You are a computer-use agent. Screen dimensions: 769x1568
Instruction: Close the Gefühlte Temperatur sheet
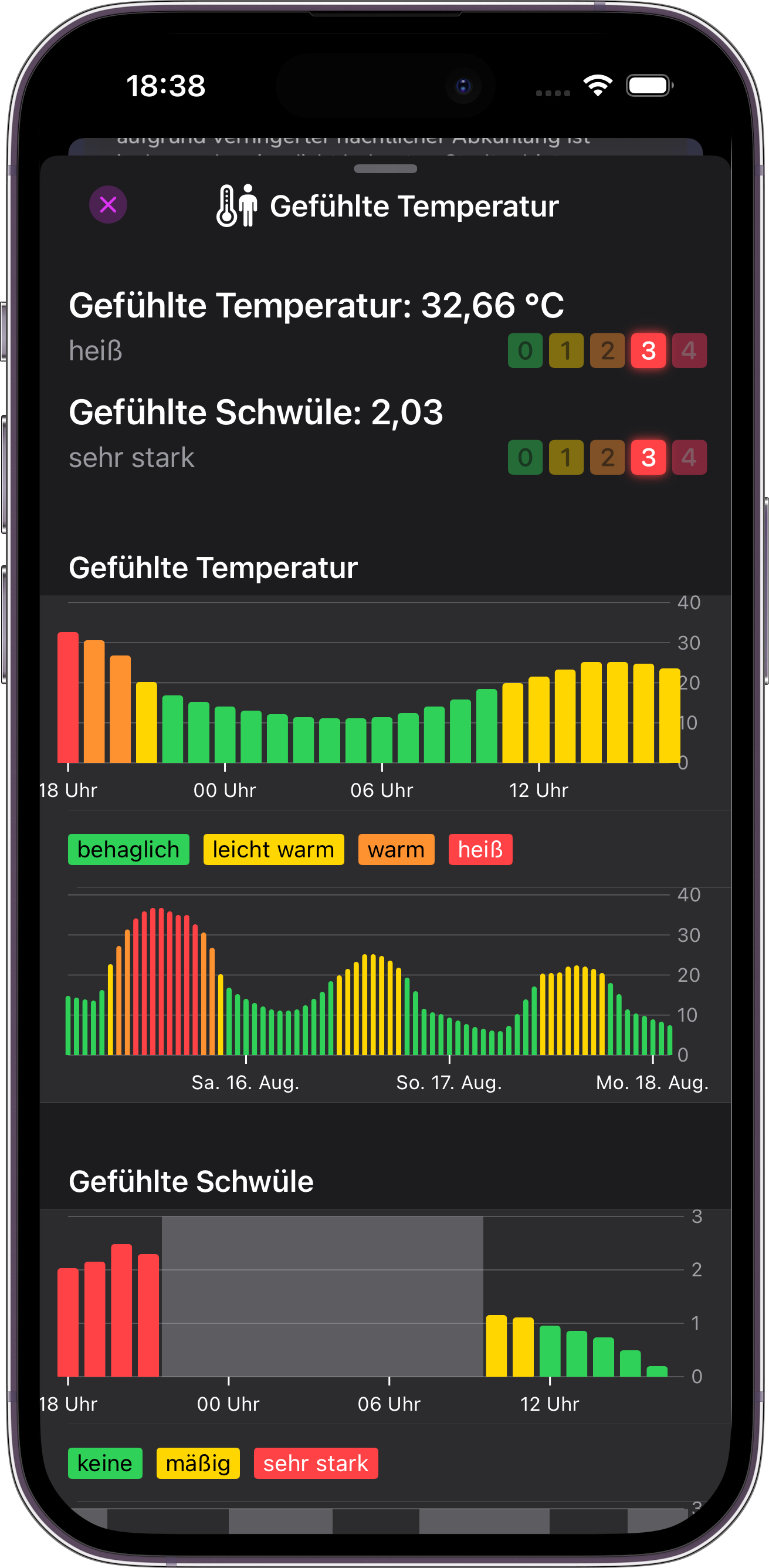[108, 205]
